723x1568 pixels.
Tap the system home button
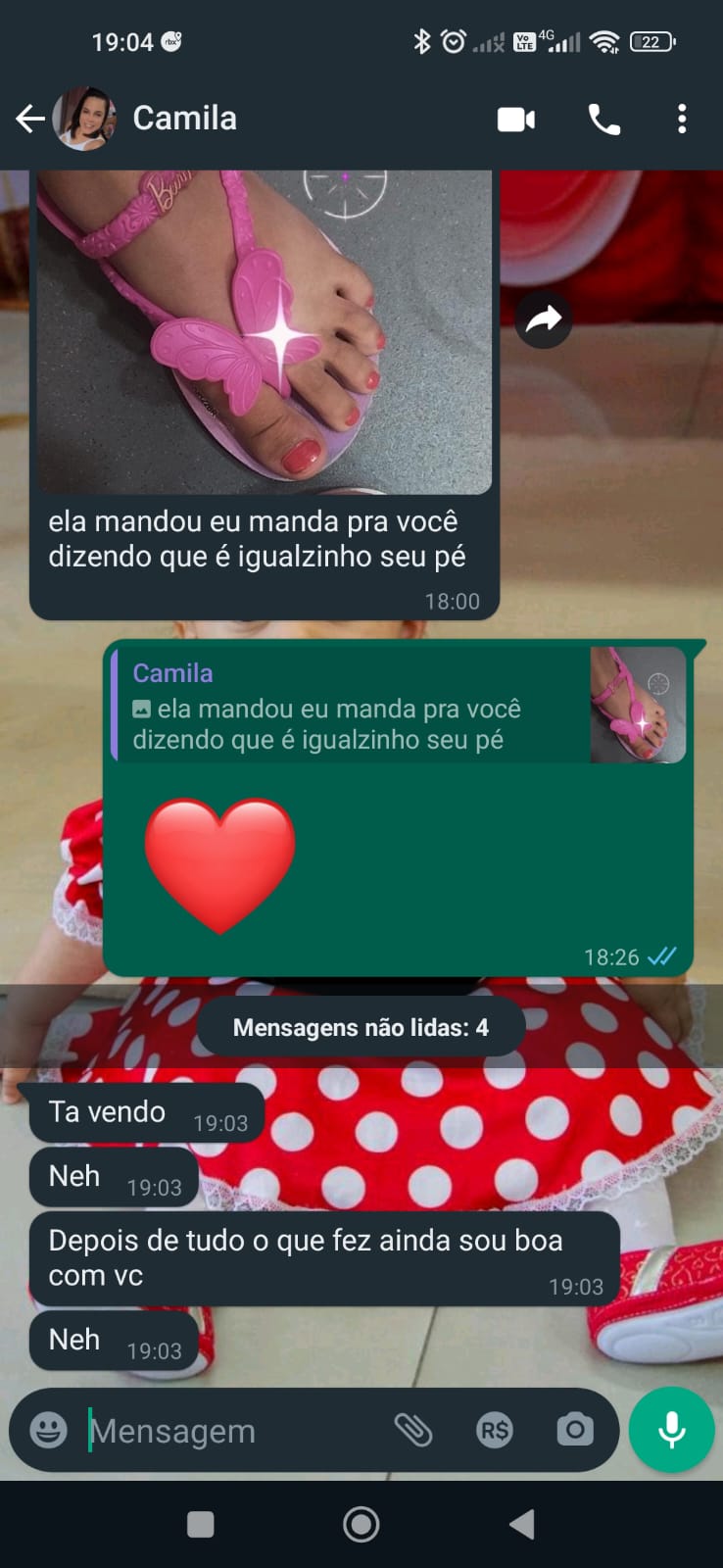click(361, 1524)
